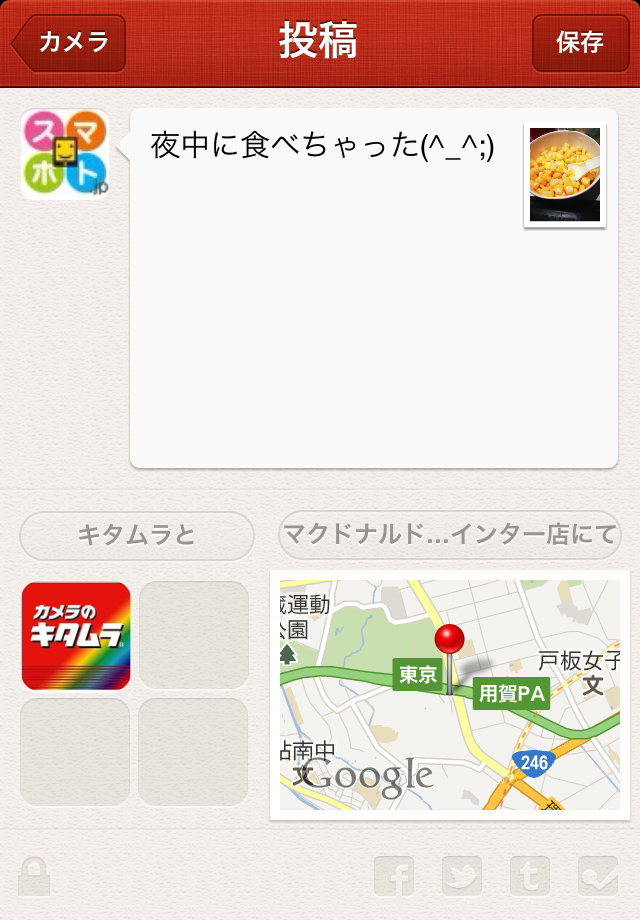640x920 pixels.
Task: Go back to カメラ screen
Action: pyautogui.click(x=69, y=43)
